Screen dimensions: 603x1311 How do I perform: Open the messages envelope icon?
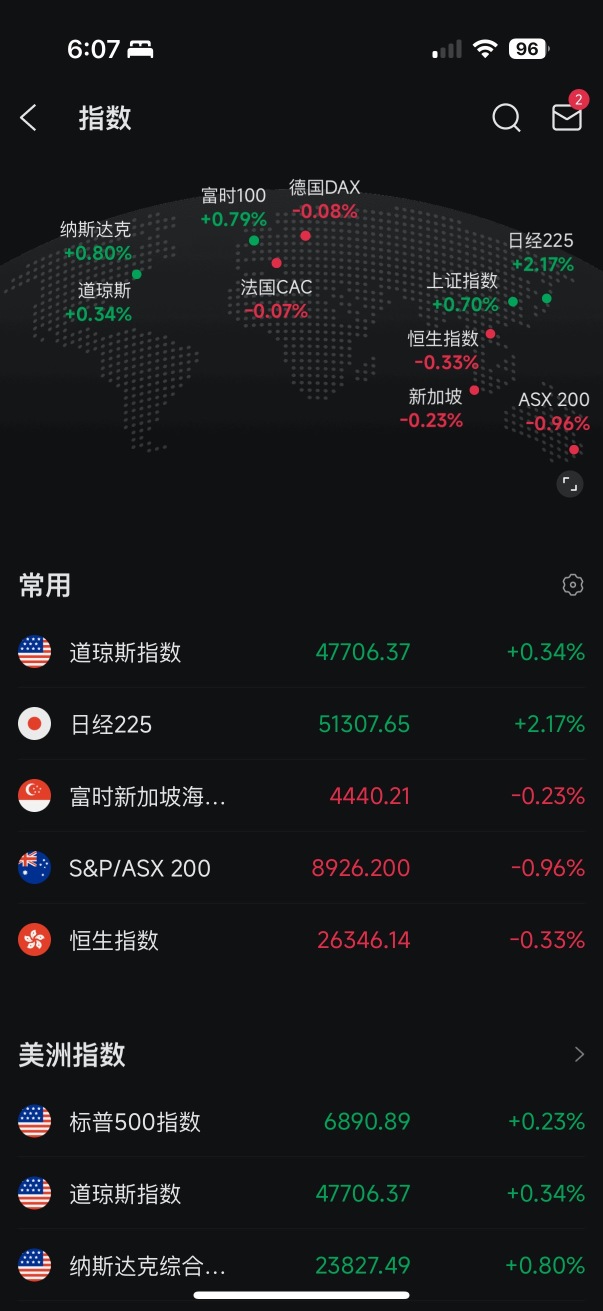566,118
